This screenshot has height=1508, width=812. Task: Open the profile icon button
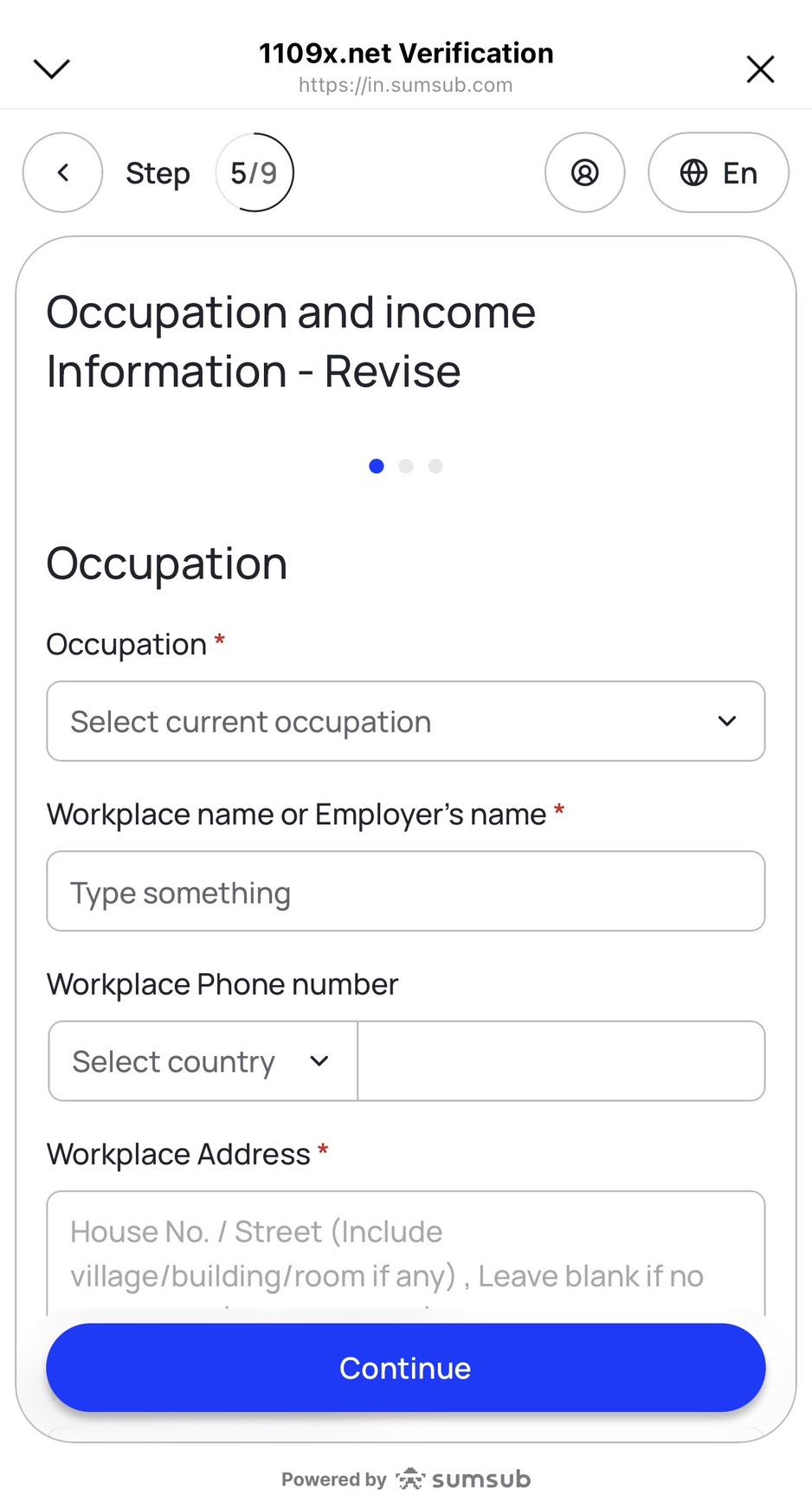click(584, 172)
